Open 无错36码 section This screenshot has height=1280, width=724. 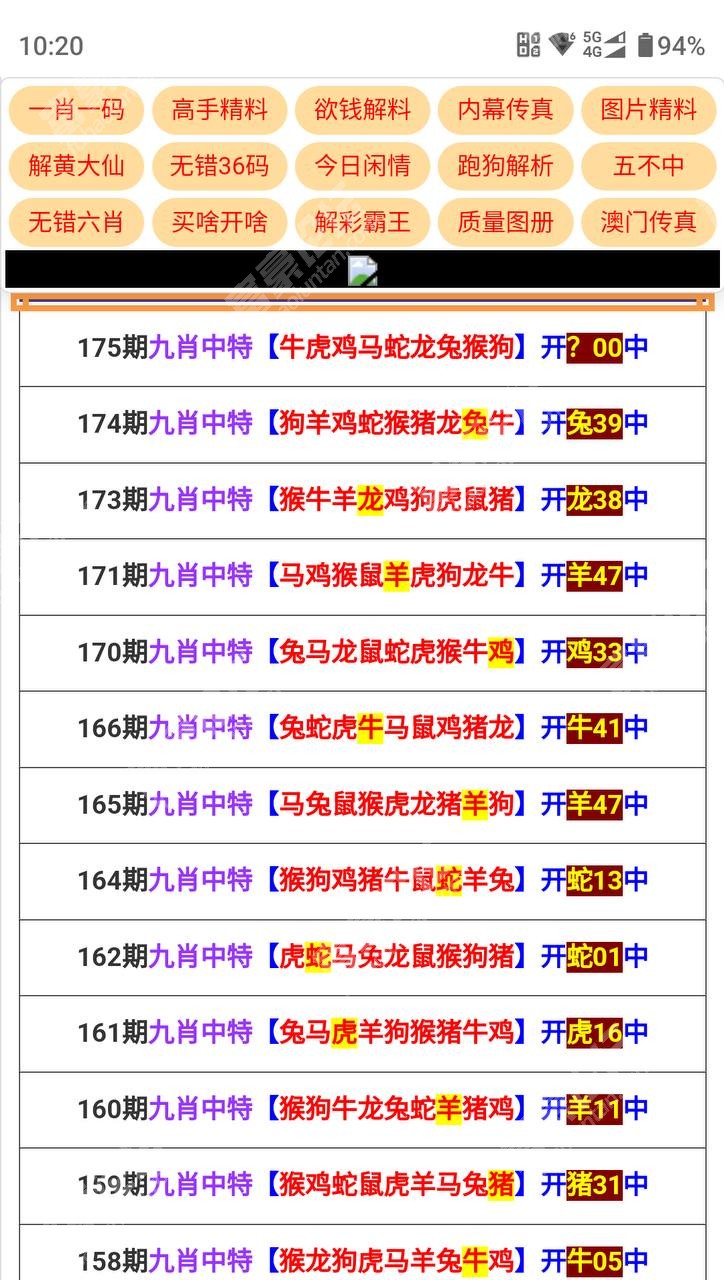(219, 166)
